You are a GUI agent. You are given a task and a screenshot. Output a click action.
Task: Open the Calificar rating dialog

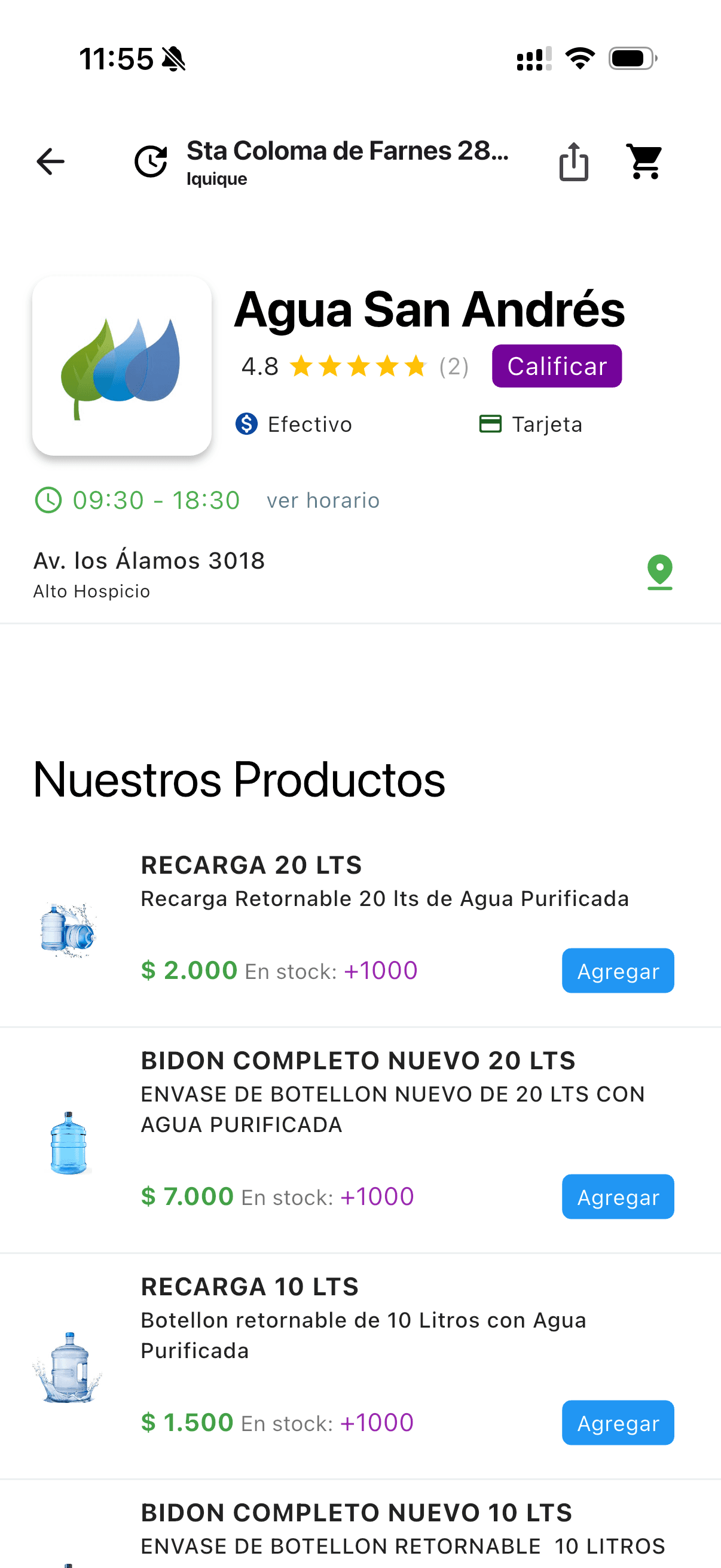(556, 365)
